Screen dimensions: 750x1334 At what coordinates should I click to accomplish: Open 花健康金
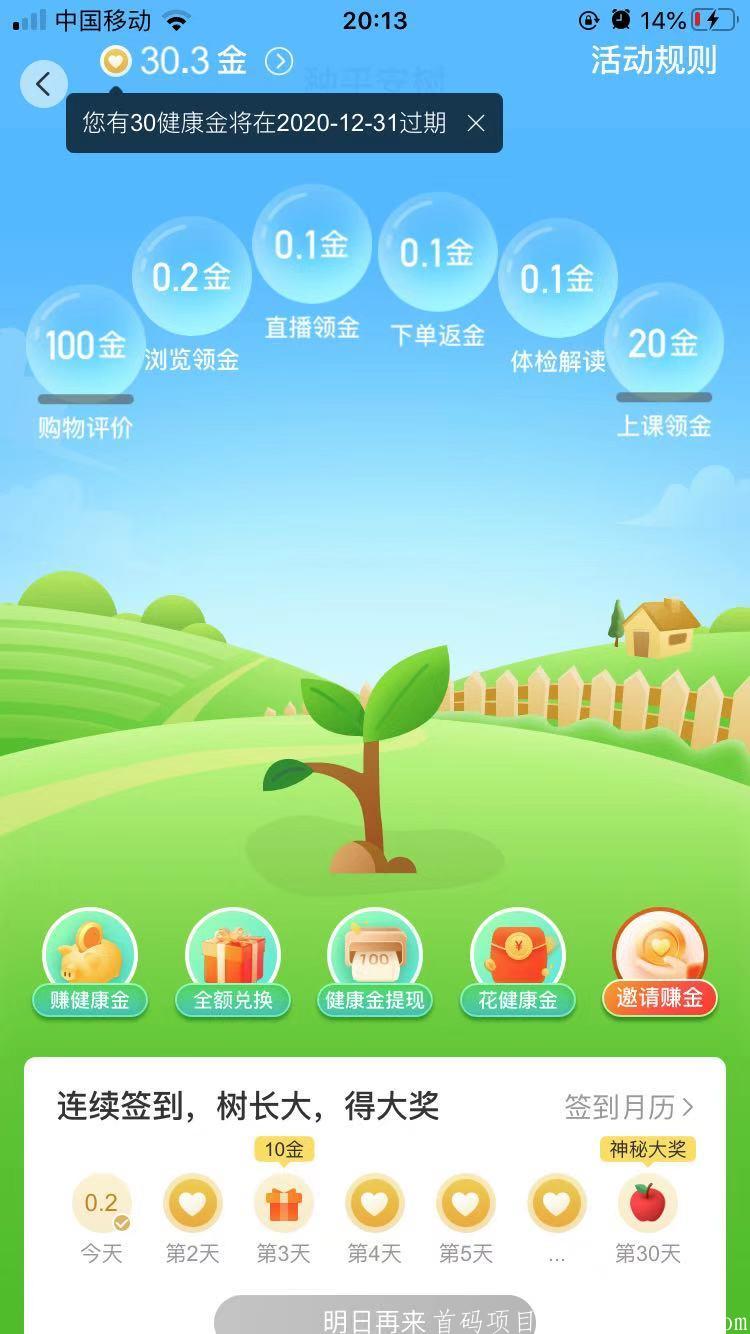click(518, 963)
